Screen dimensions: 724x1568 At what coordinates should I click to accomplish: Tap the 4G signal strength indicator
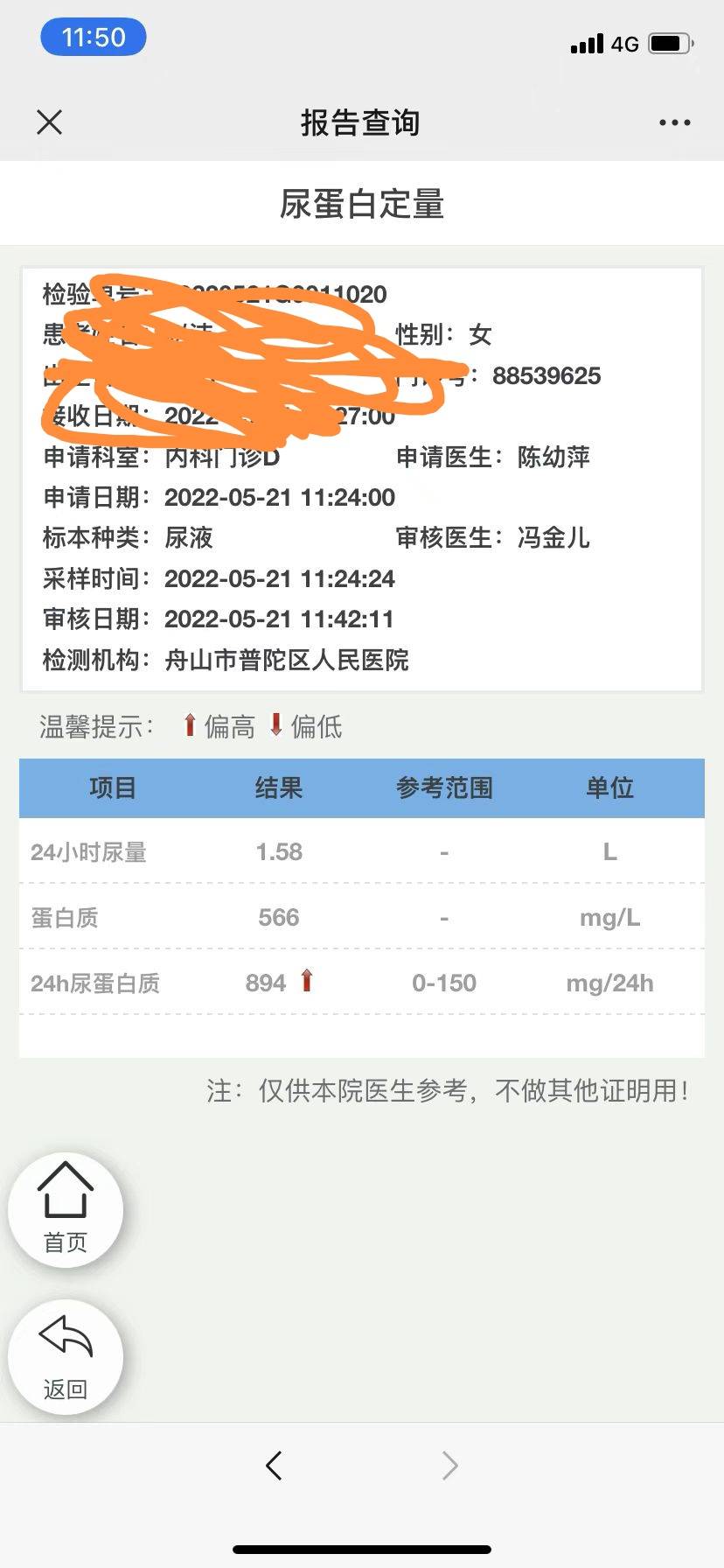[588, 42]
